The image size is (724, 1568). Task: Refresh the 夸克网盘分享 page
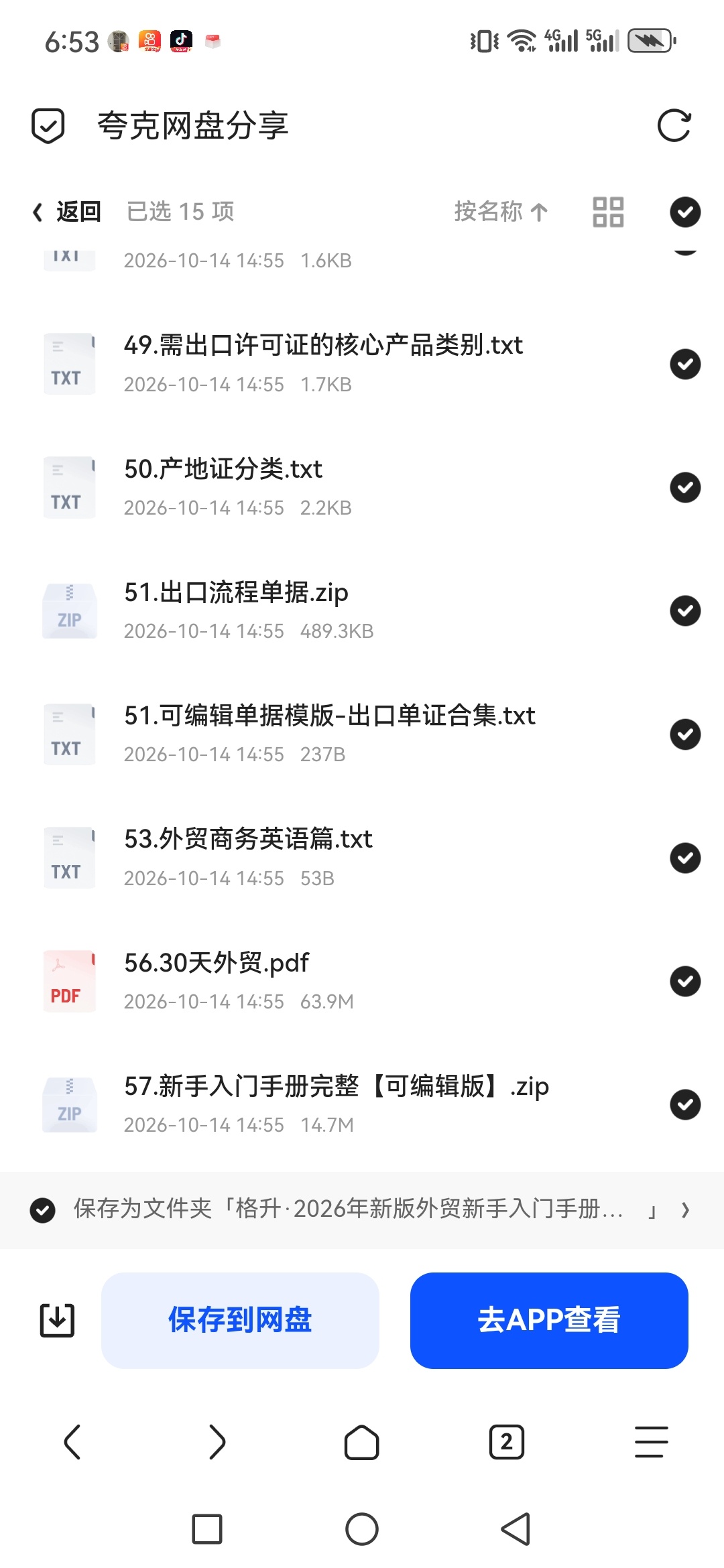pos(674,125)
